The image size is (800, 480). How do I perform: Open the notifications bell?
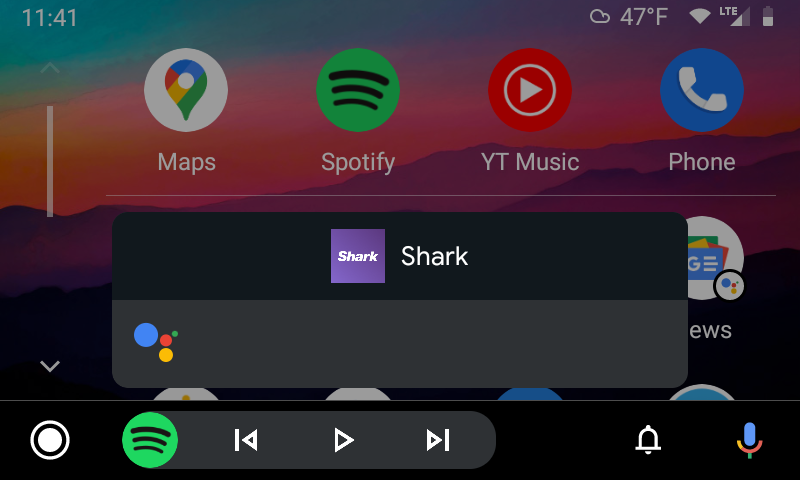click(649, 440)
